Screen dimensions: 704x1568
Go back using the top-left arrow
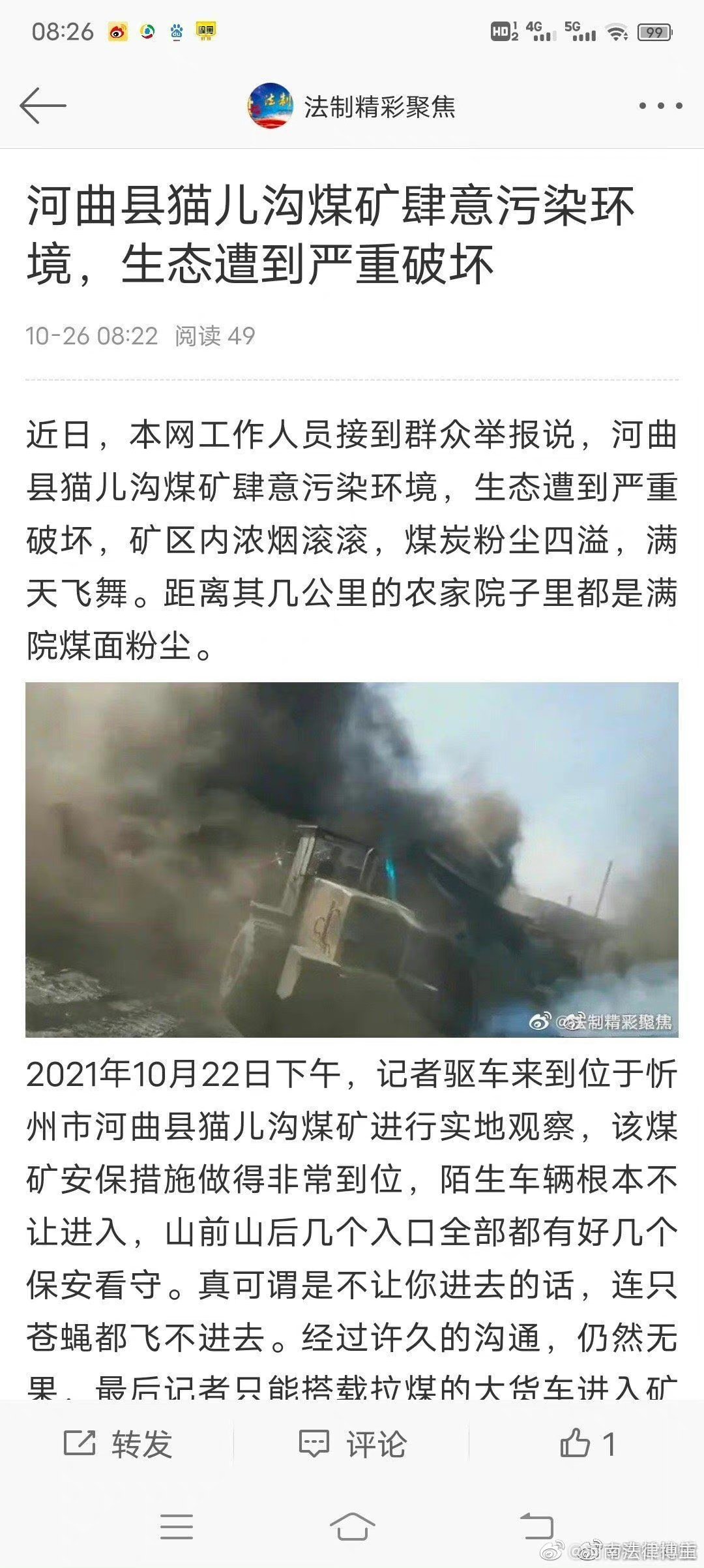[x=43, y=105]
